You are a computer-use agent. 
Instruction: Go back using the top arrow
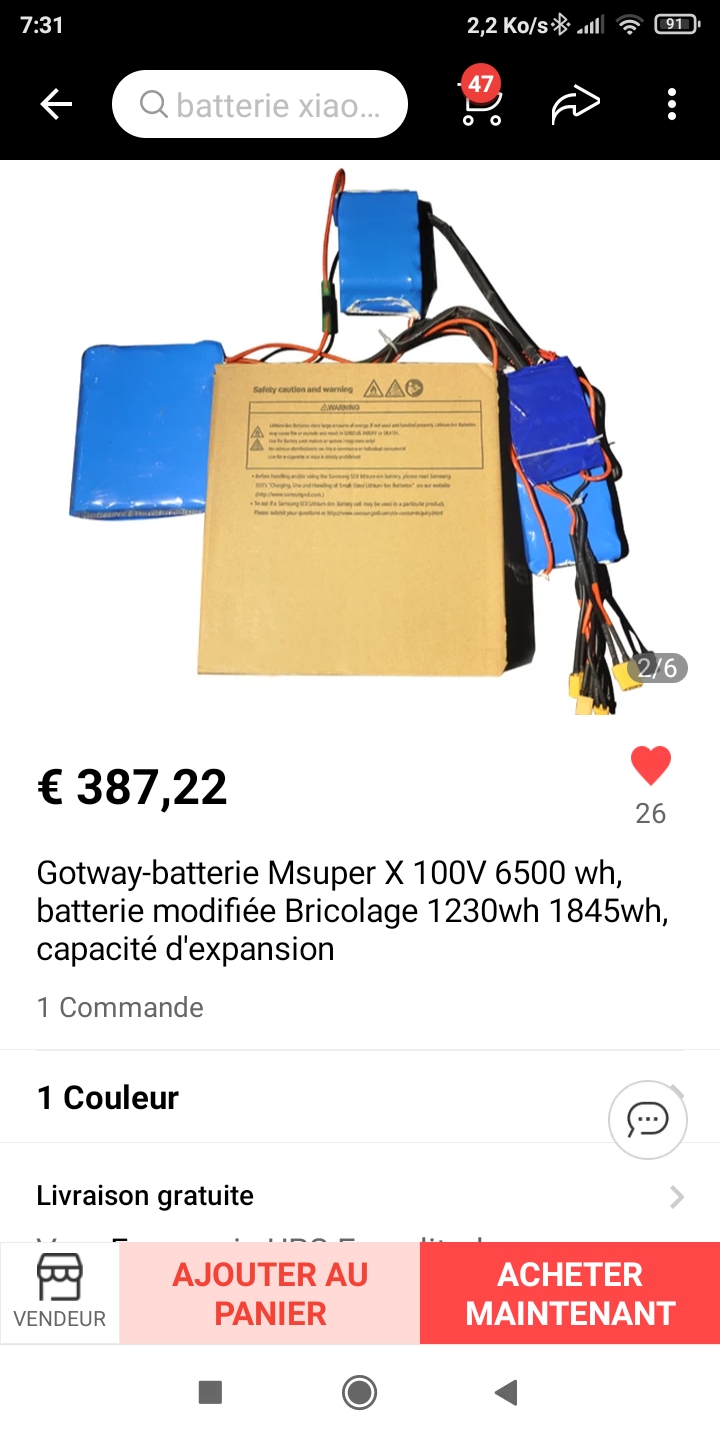(56, 104)
